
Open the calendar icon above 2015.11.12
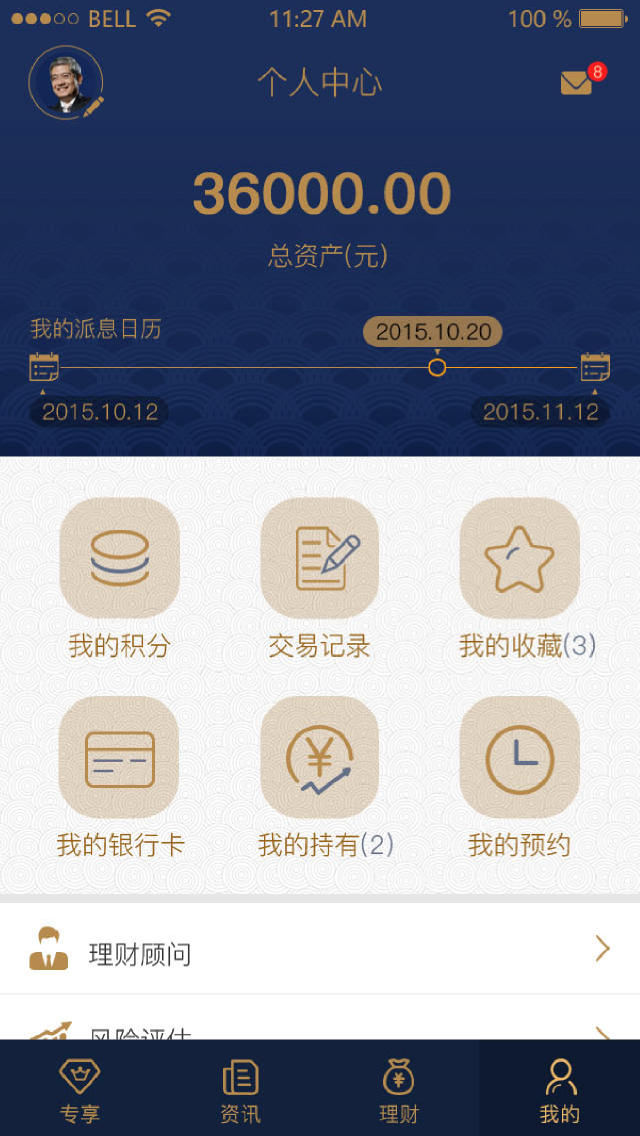coord(595,367)
